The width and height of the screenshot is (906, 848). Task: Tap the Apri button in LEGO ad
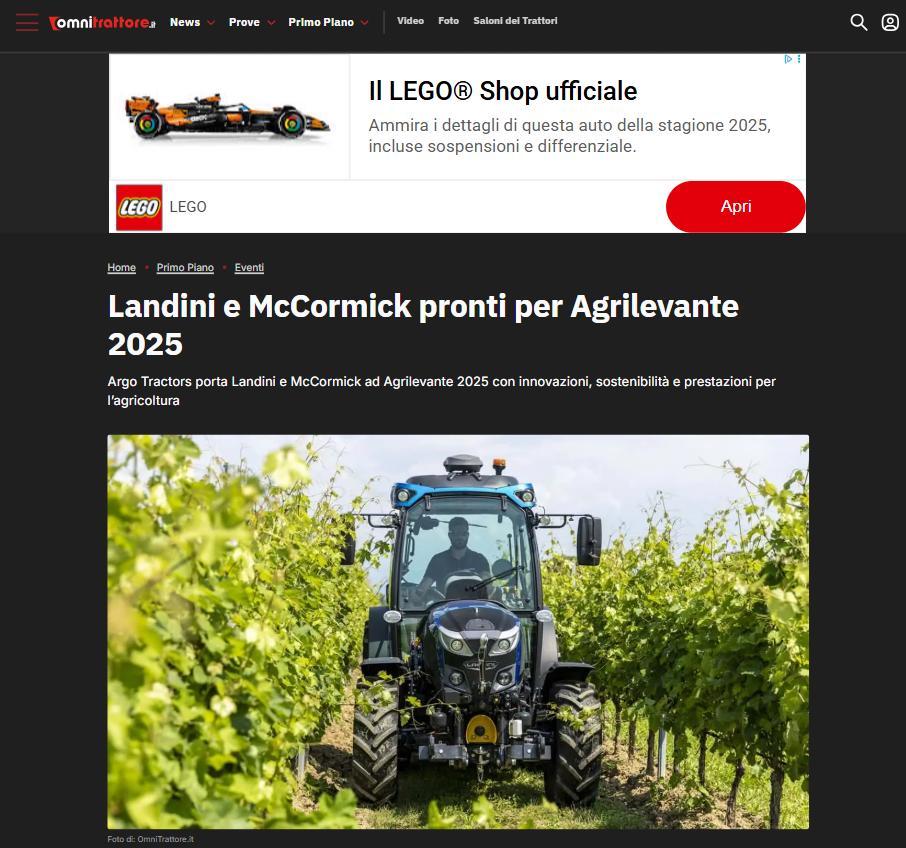coord(735,206)
